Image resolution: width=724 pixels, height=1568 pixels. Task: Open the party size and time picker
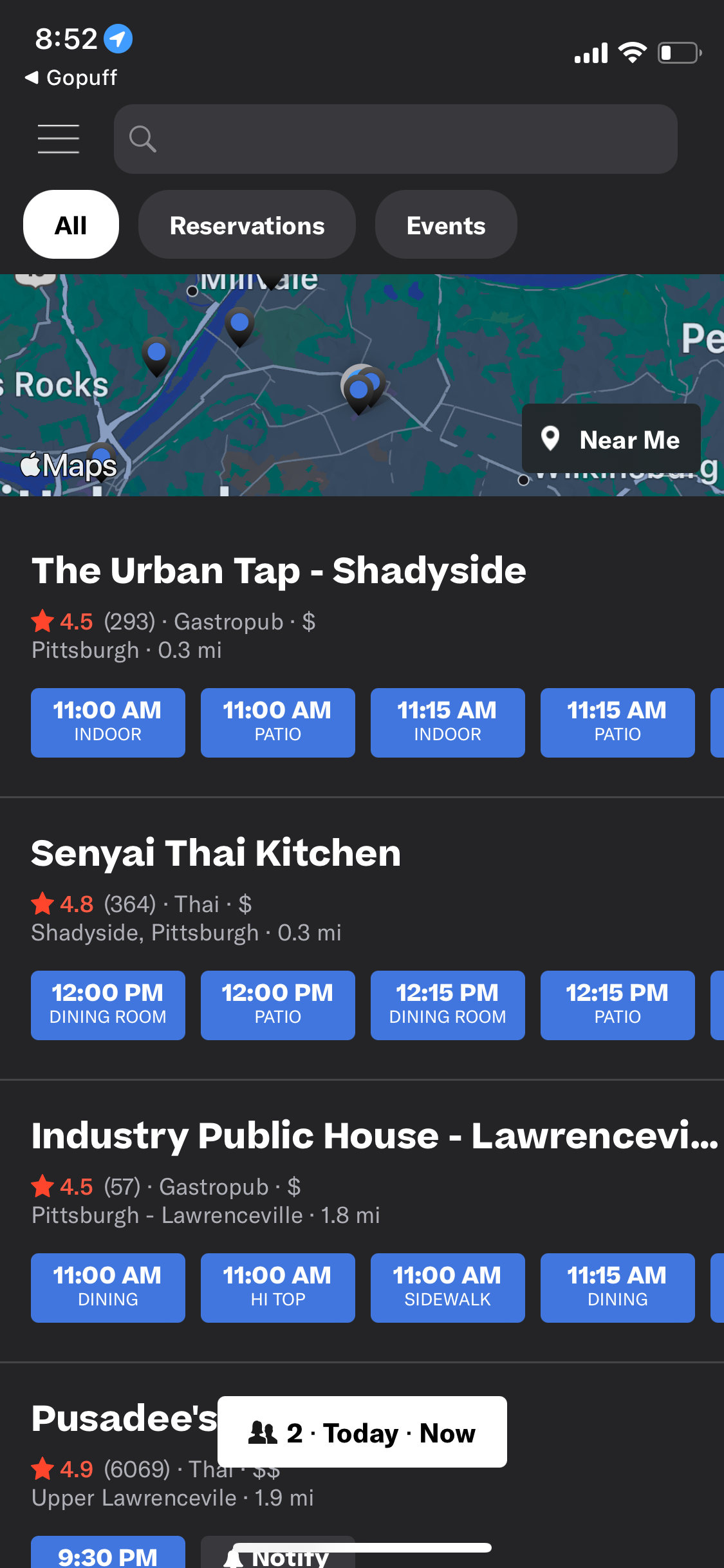click(x=362, y=1432)
